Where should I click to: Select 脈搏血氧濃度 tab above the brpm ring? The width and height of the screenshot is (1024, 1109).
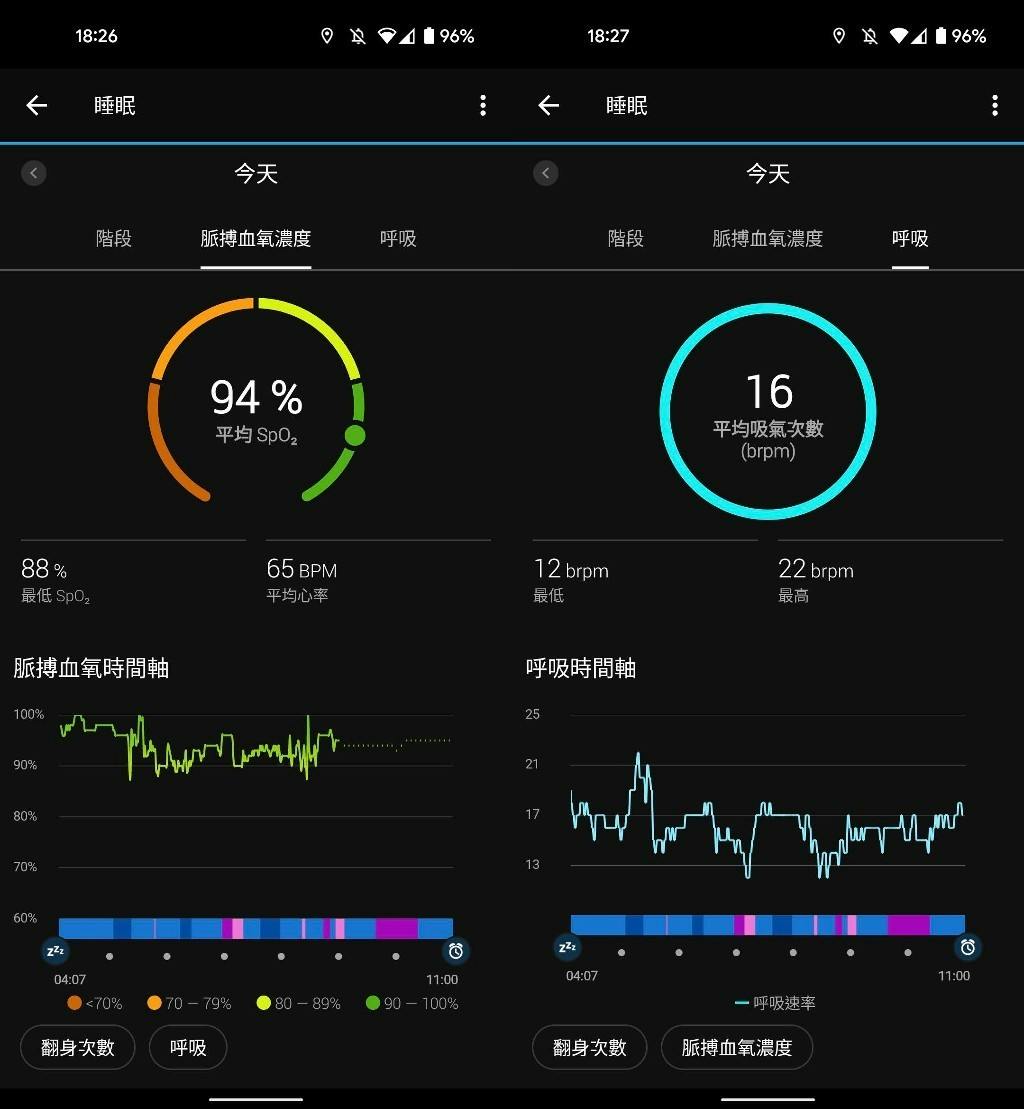(x=768, y=239)
